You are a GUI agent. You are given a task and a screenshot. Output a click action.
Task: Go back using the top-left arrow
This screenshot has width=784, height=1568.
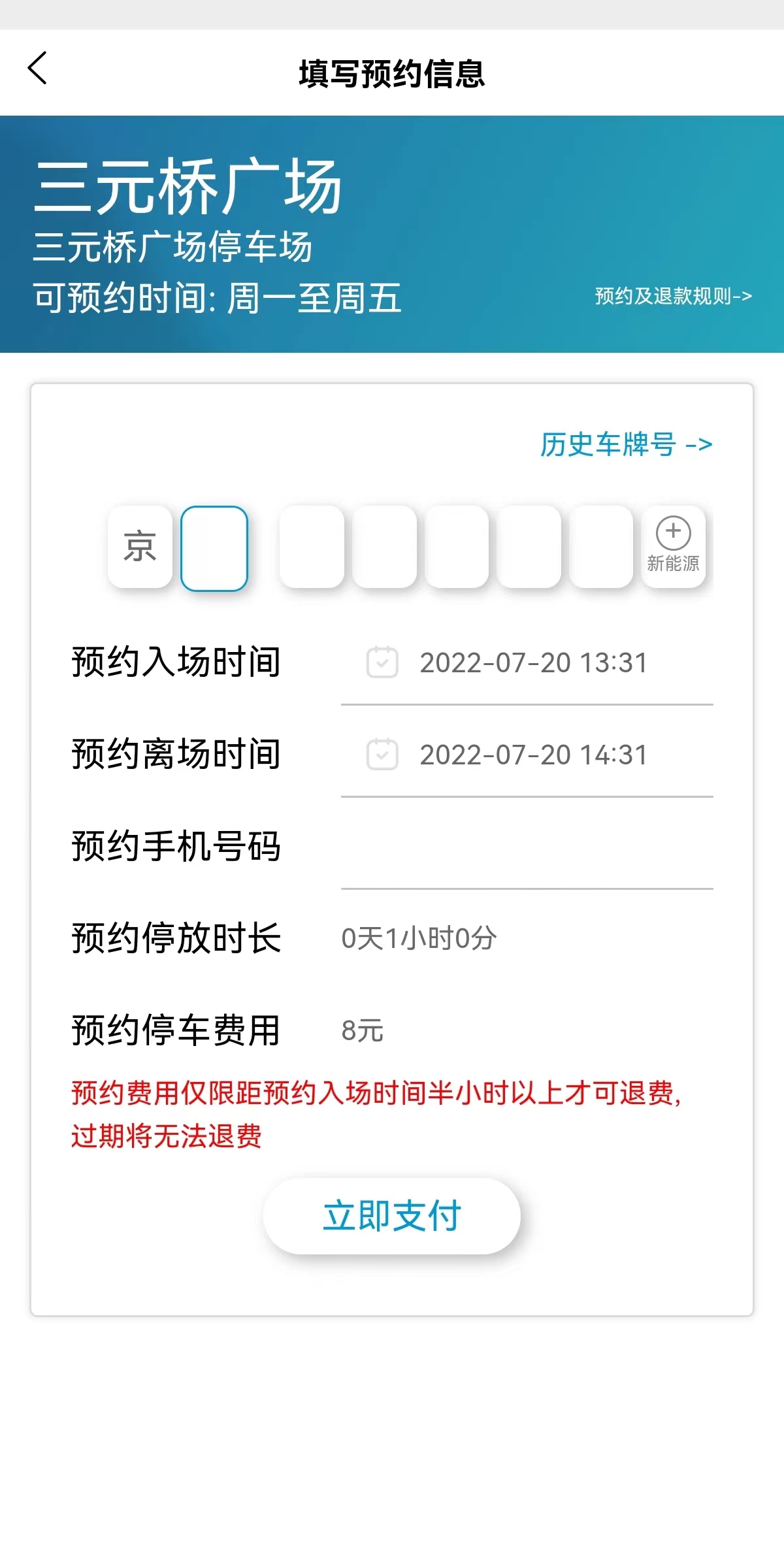pyautogui.click(x=38, y=69)
